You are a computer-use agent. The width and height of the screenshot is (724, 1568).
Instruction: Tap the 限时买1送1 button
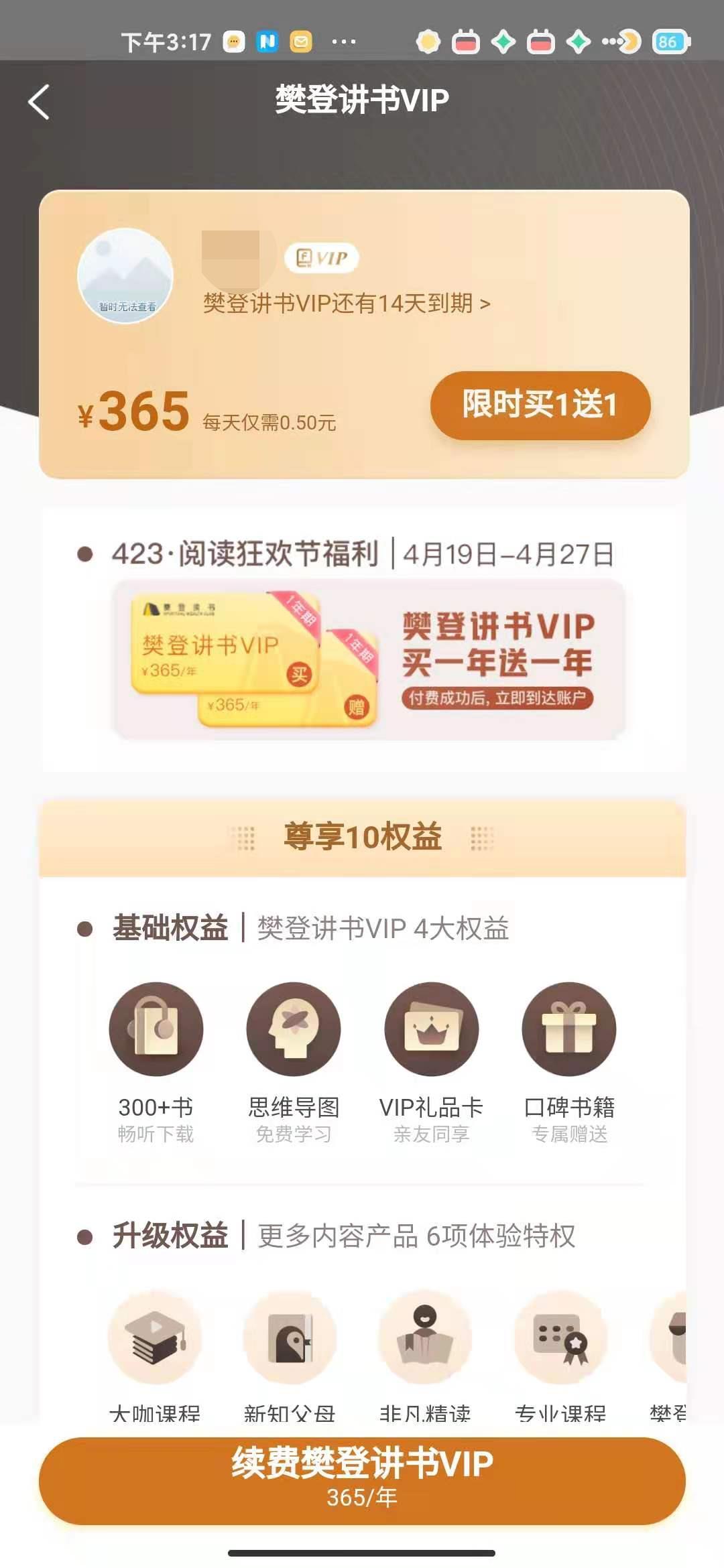540,405
